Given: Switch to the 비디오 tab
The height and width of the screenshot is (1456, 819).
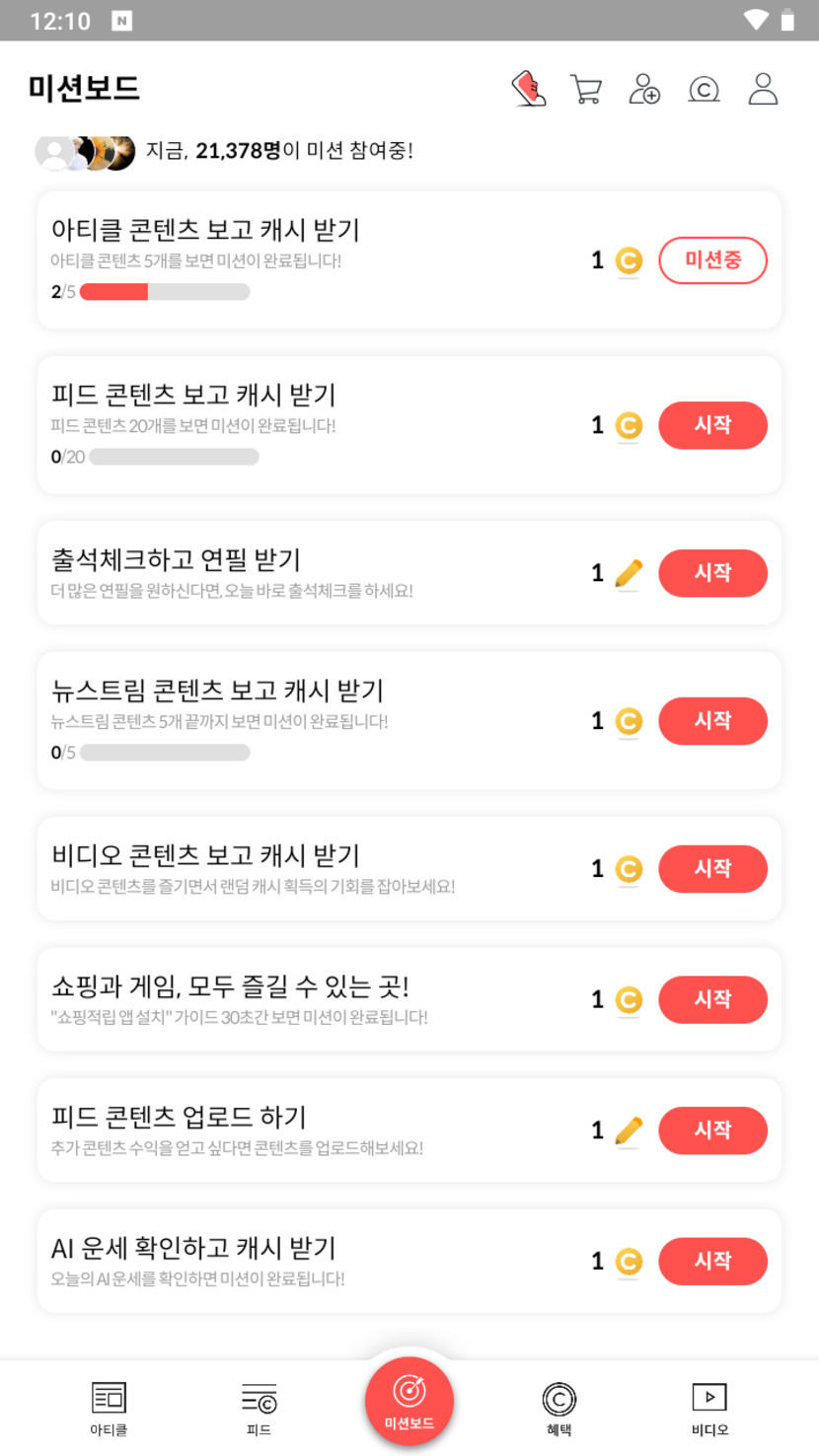Looking at the screenshot, I should point(709,1408).
